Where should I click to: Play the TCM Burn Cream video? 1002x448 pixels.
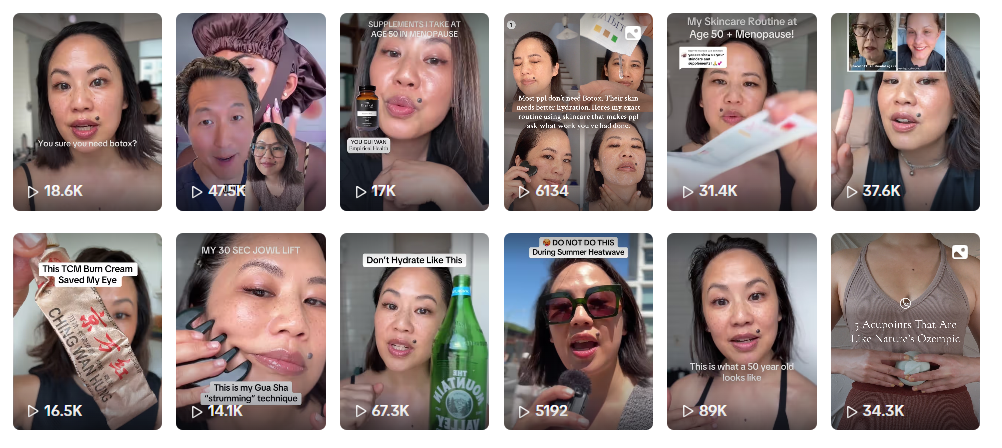click(87, 332)
